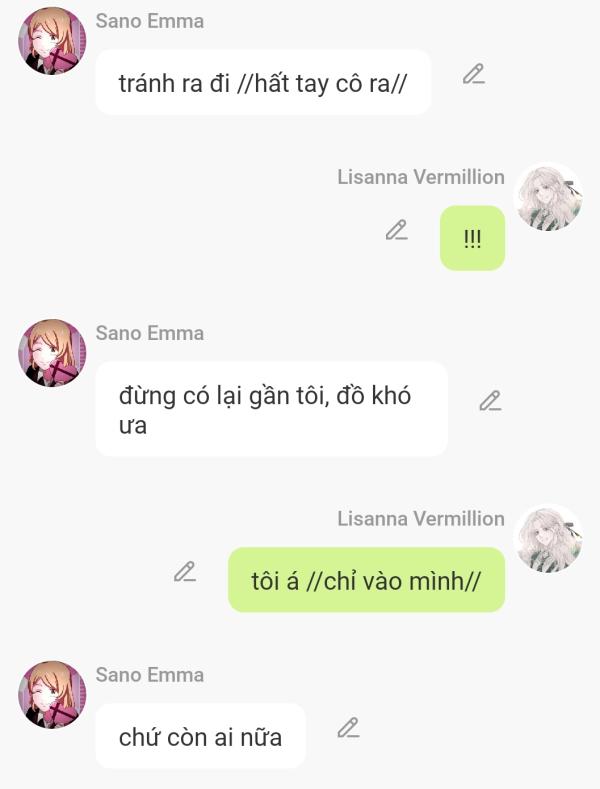Edit the message "tránh ra đi //hất tay cô ra//"
Viewport: 600px width, 789px height.
(473, 74)
